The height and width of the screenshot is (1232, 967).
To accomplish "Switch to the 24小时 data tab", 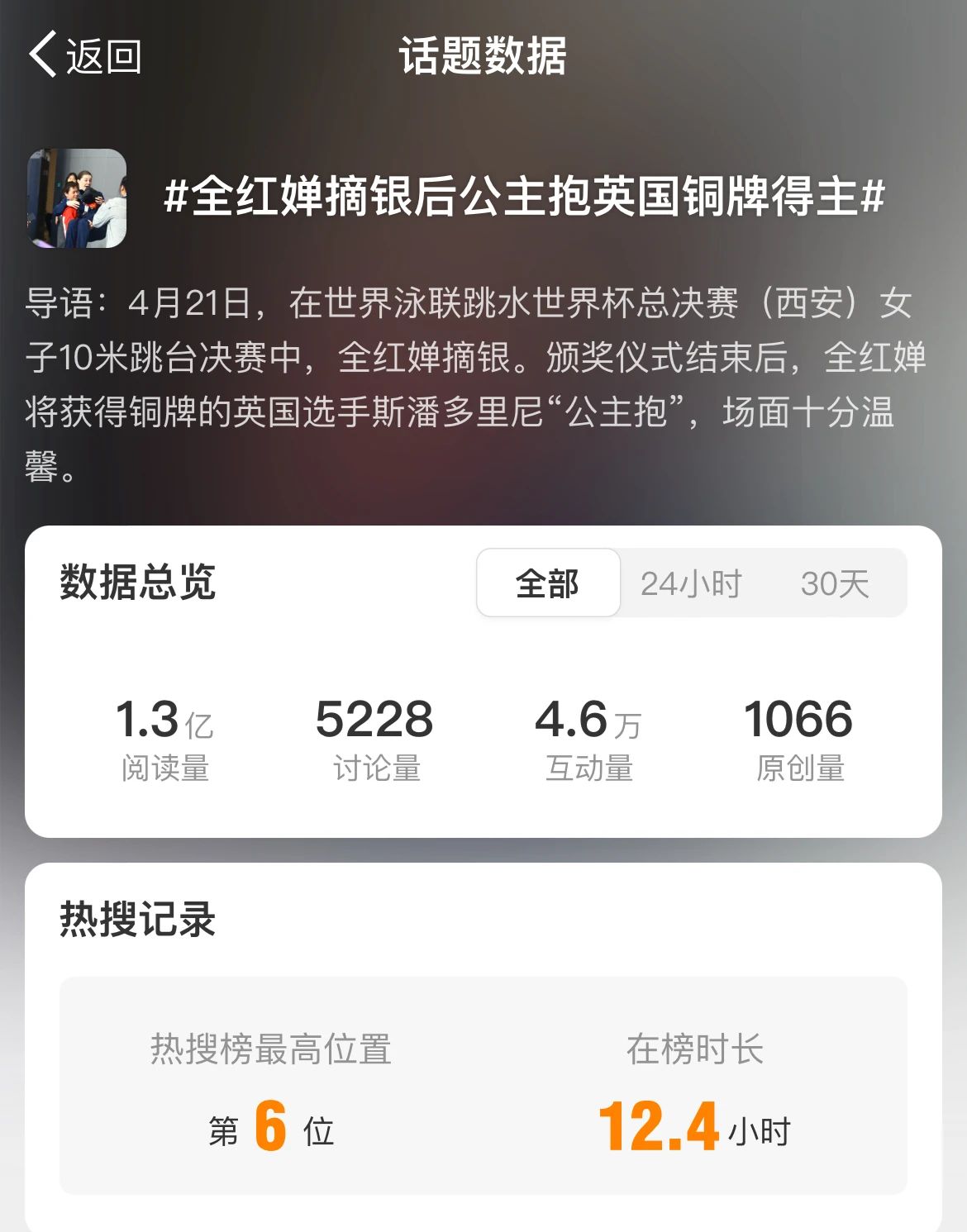I will [x=691, y=583].
